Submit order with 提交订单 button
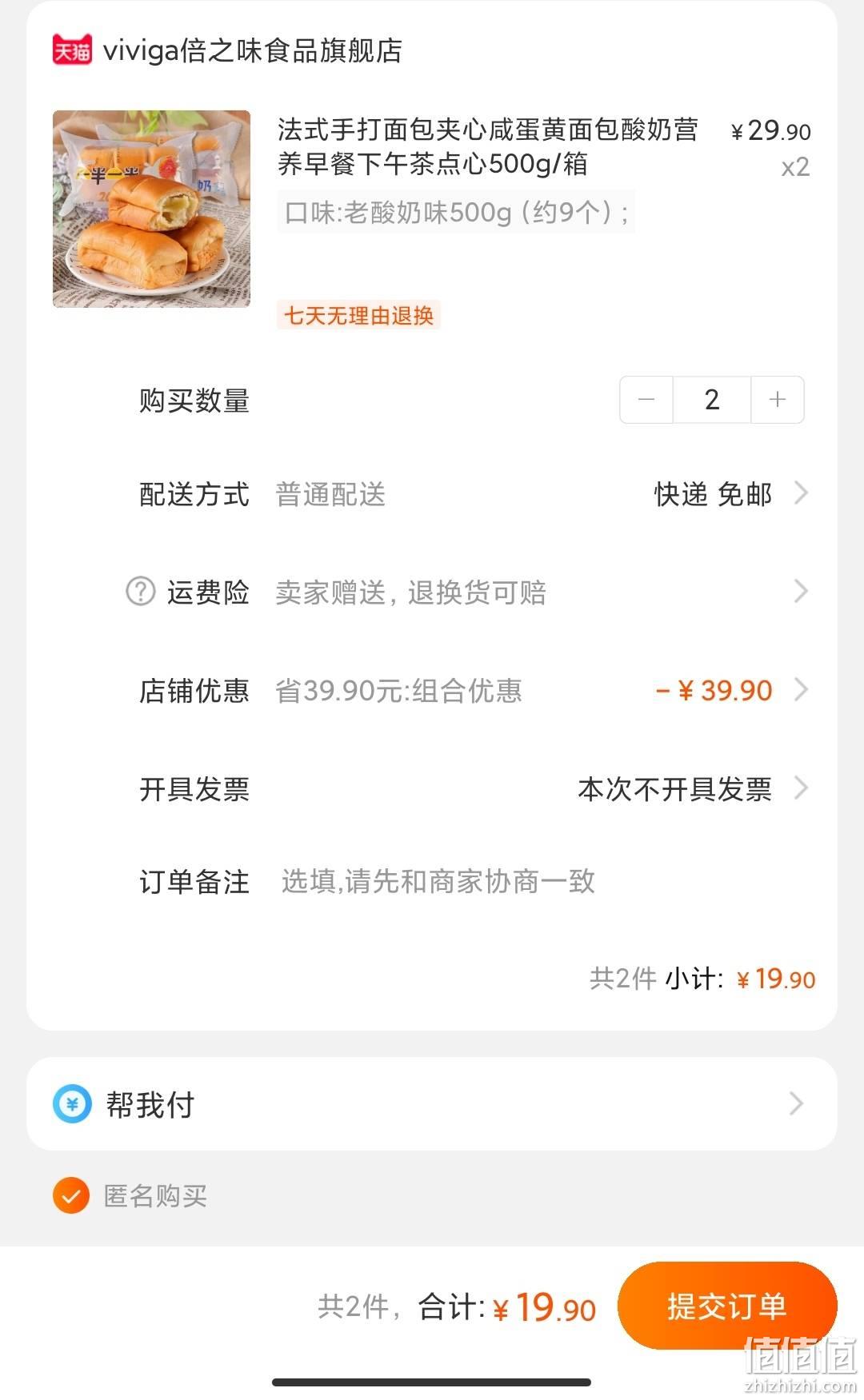Image resolution: width=864 pixels, height=1400 pixels. pos(727,1306)
